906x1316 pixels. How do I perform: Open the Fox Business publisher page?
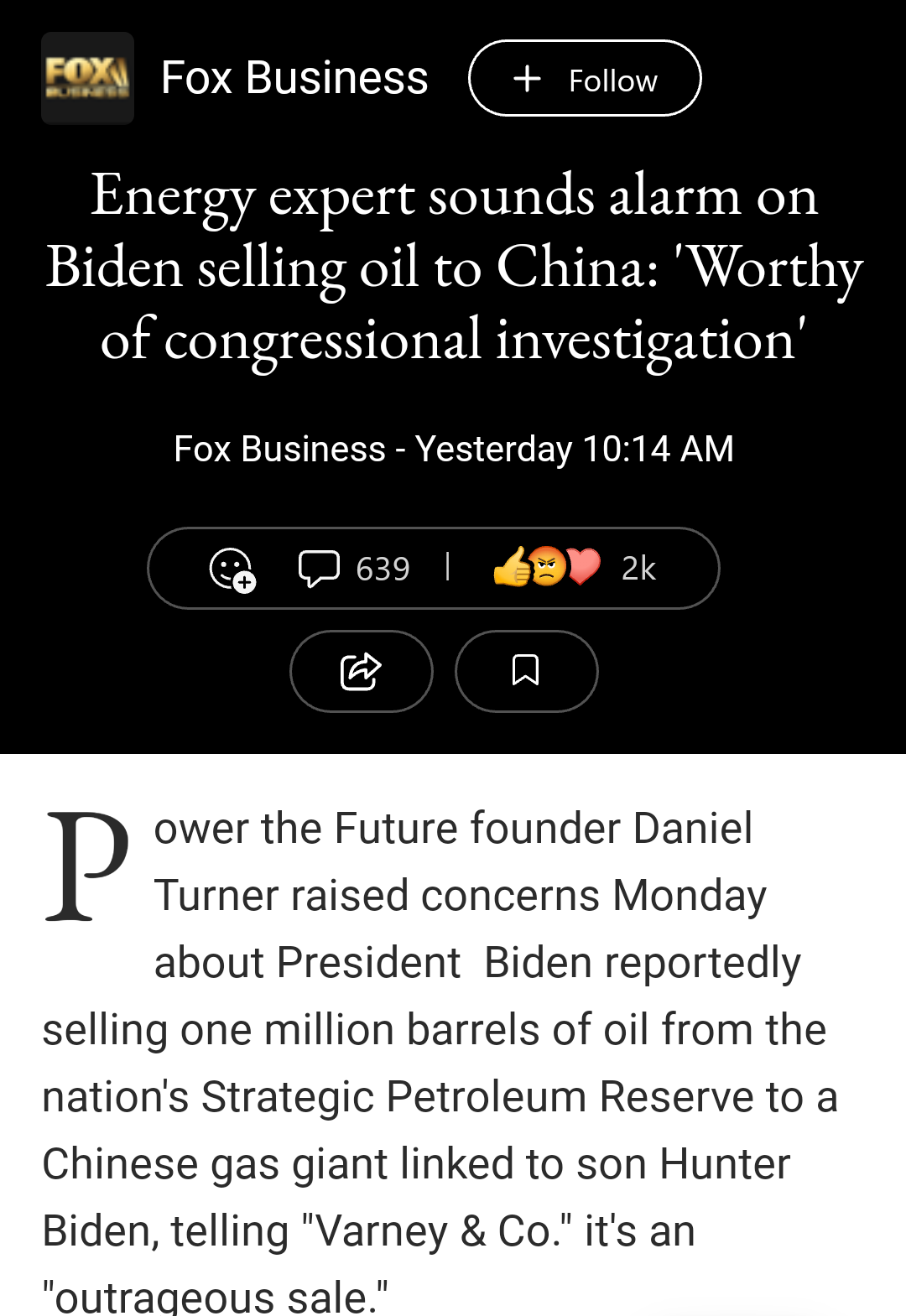pyautogui.click(x=294, y=79)
